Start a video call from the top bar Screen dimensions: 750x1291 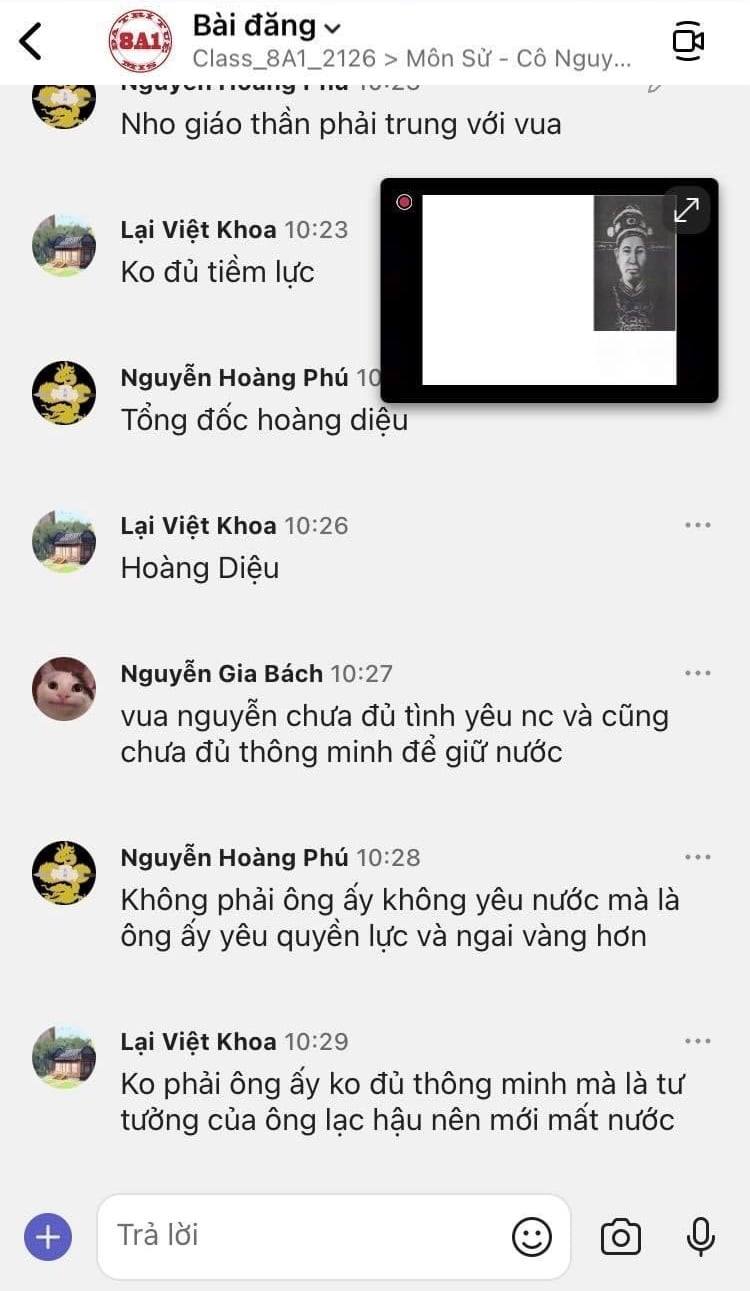pos(688,43)
